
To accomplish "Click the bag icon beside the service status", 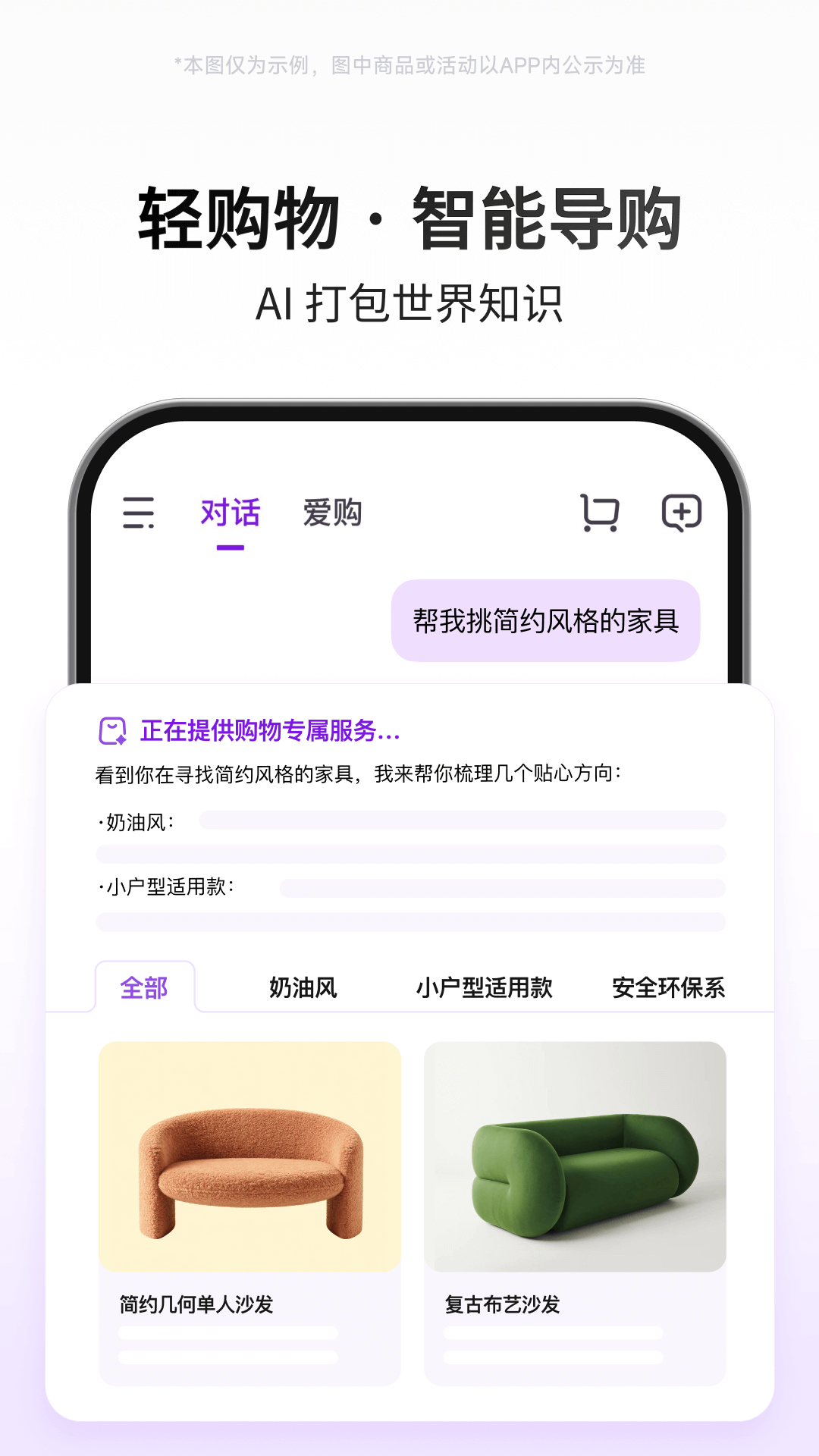I will tap(111, 729).
